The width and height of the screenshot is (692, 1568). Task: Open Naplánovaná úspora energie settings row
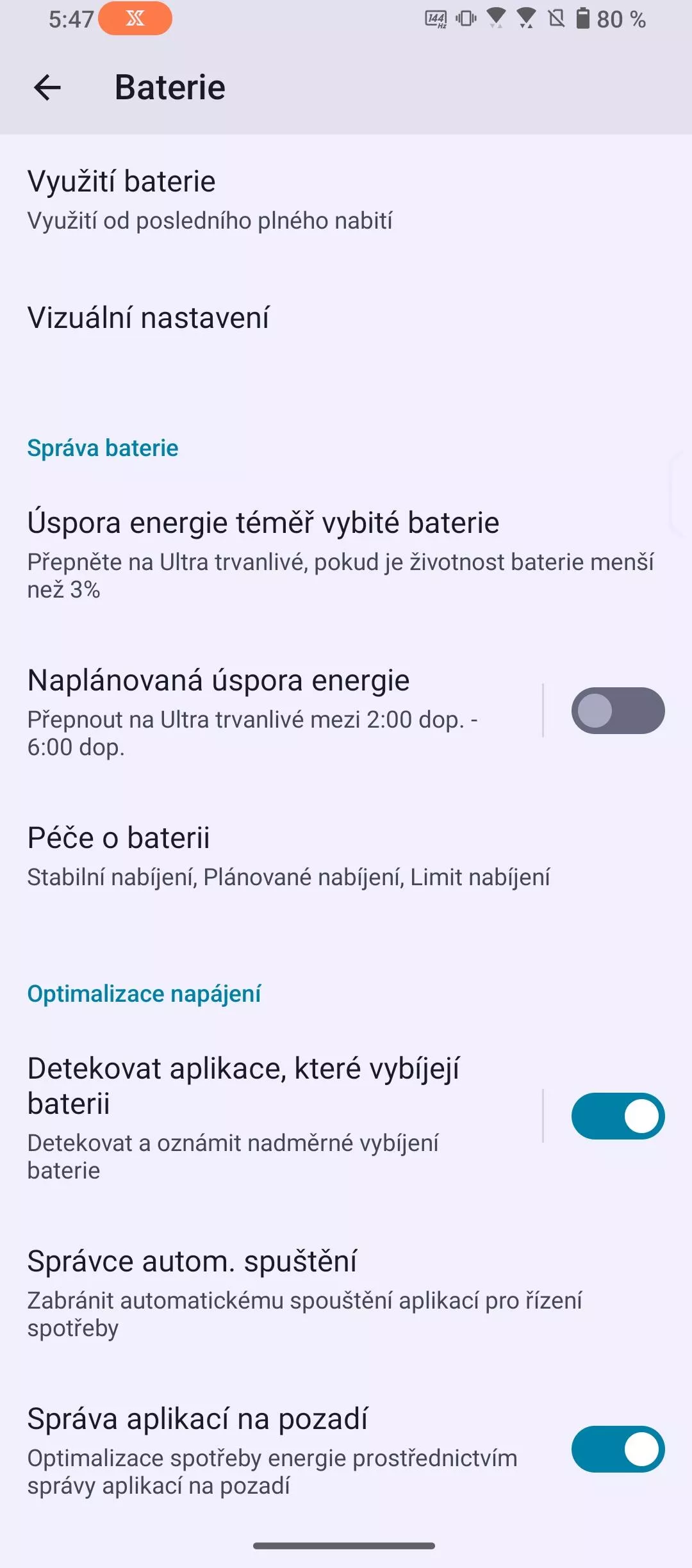[270, 712]
